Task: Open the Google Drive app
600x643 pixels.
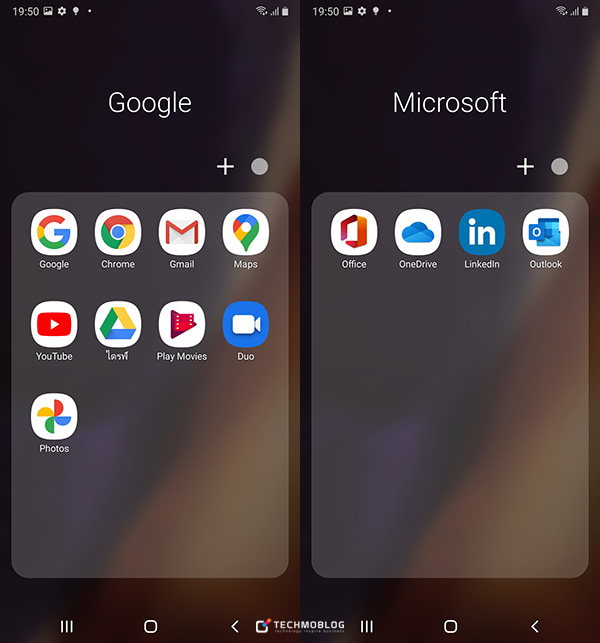Action: click(x=118, y=325)
